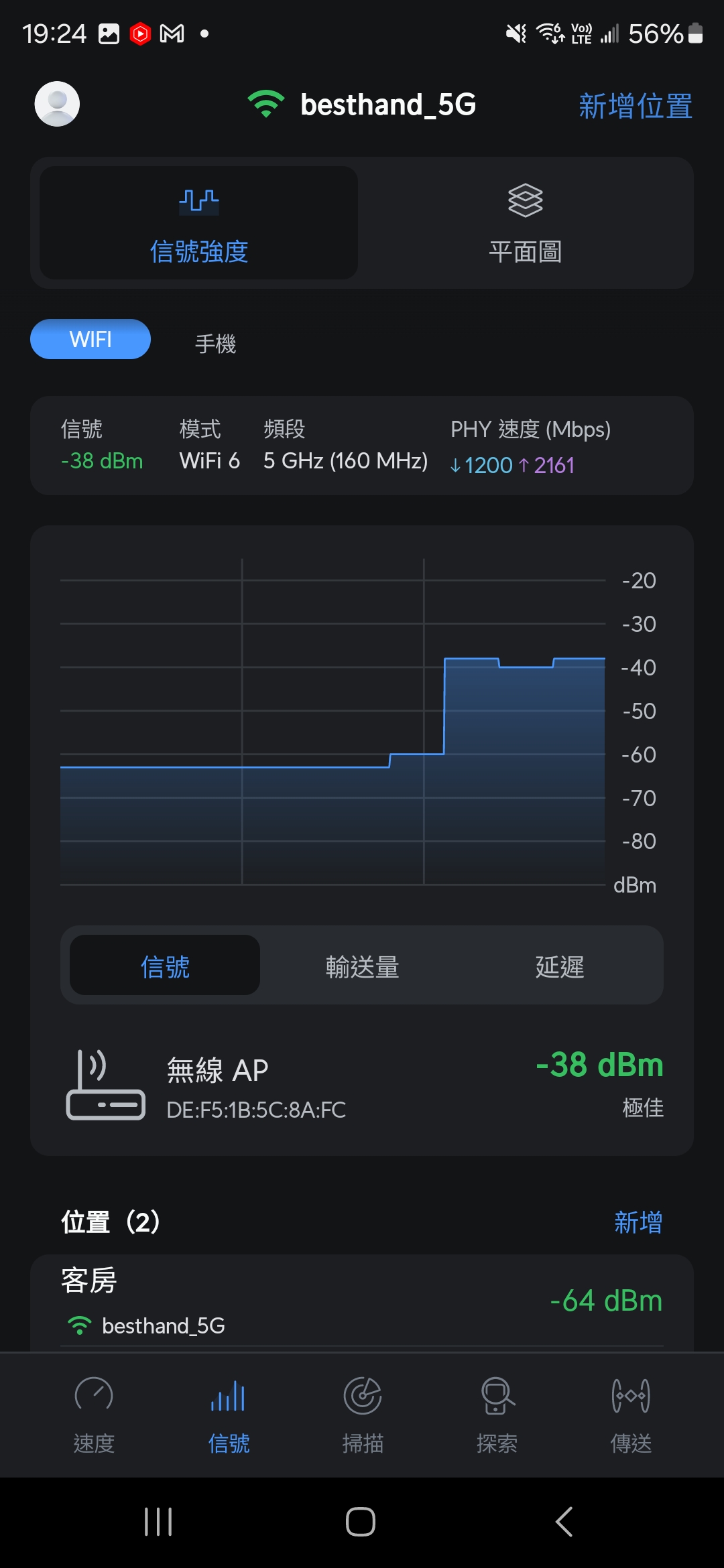Image resolution: width=724 pixels, height=1568 pixels.
Task: Open the 無線 AP details row
Action: point(362,1085)
